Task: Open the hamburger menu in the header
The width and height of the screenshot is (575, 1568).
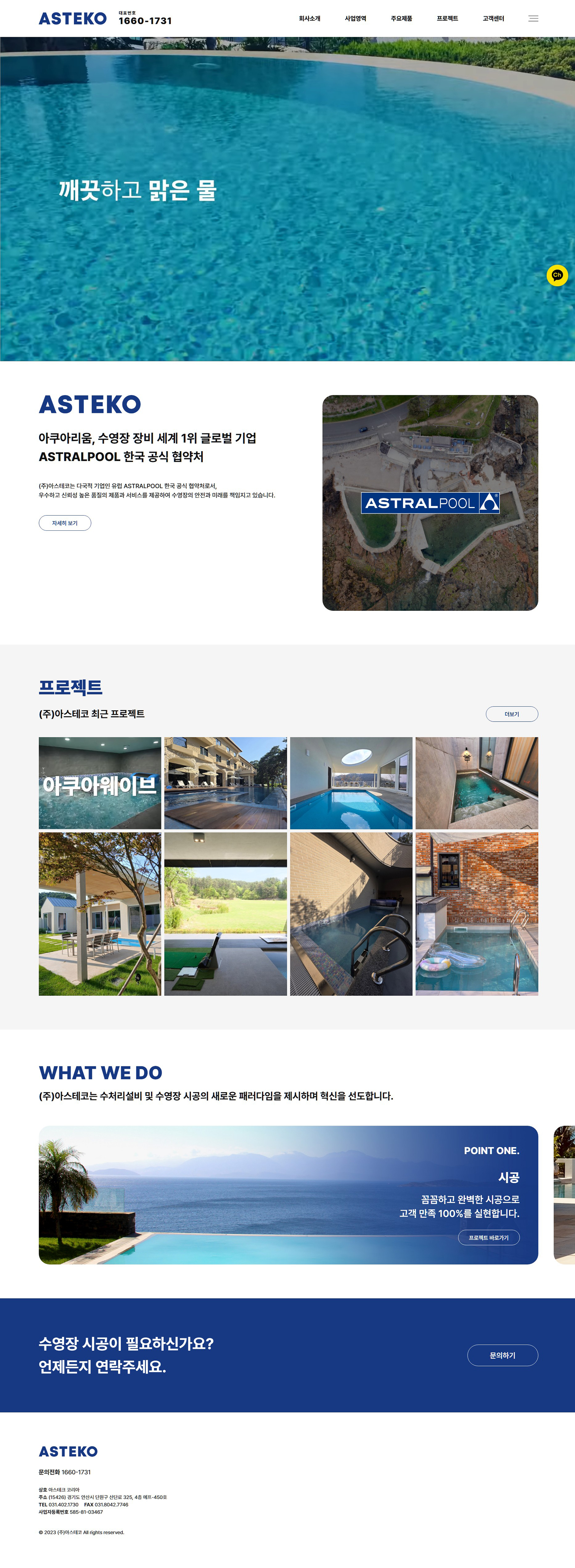Action: 533,19
